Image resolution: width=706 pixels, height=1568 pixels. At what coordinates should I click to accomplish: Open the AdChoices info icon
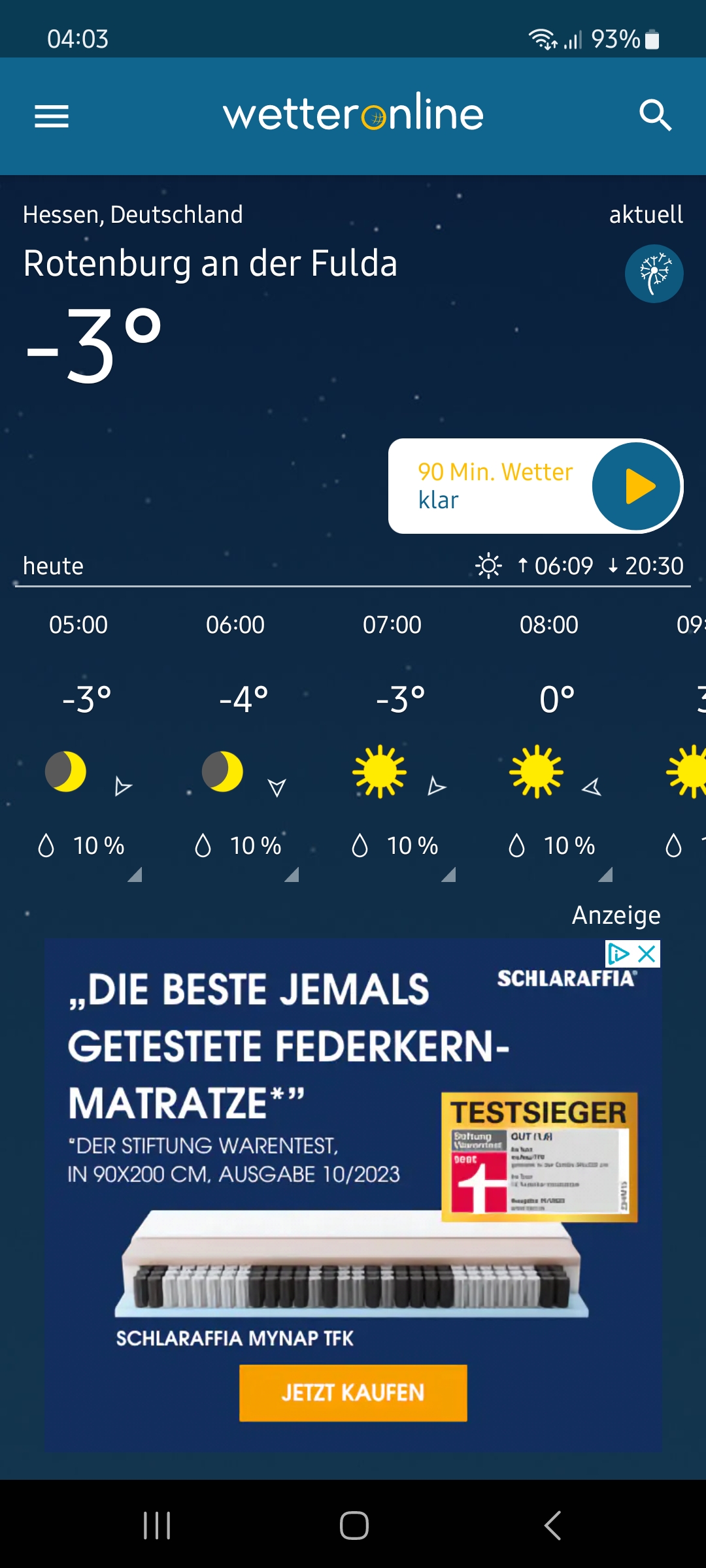pos(618,954)
